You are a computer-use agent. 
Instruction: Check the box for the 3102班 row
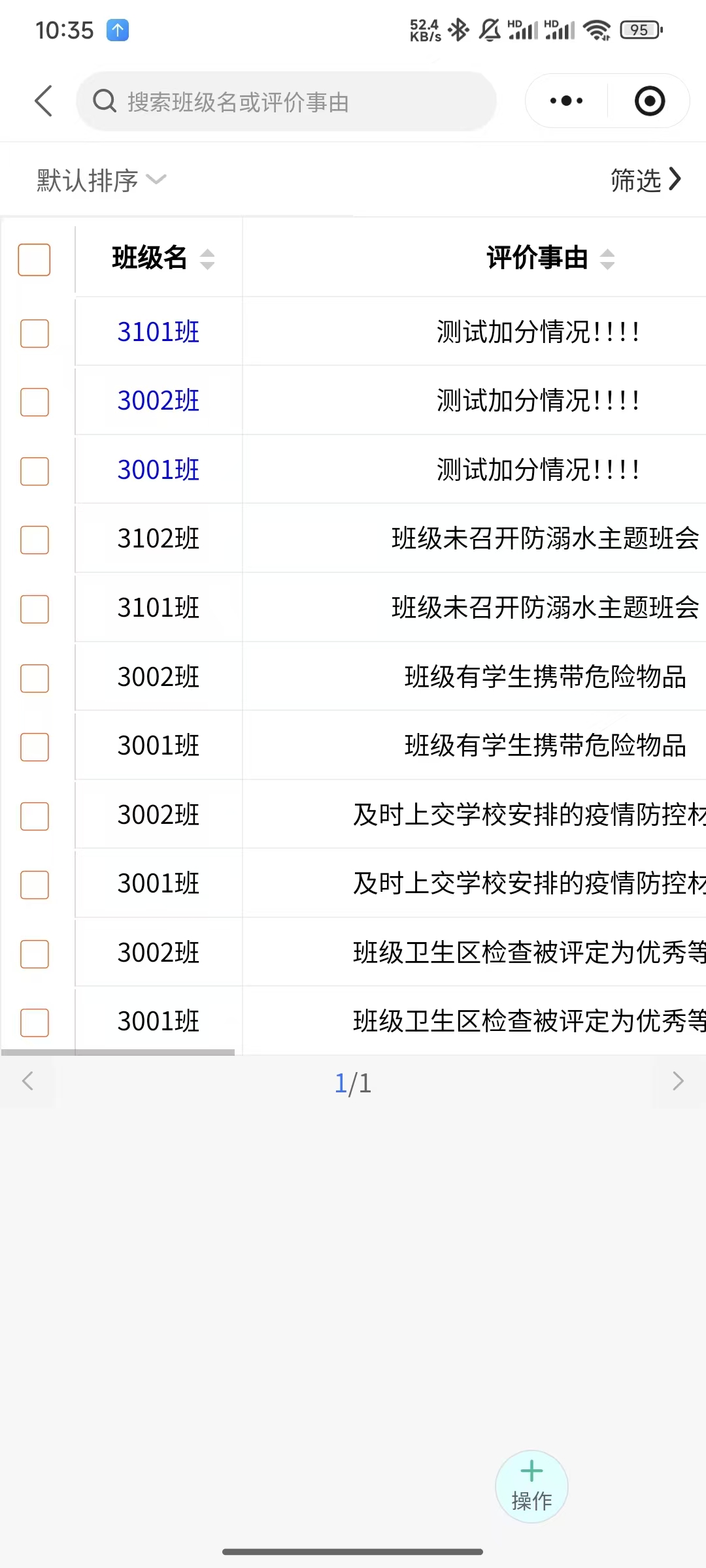35,540
